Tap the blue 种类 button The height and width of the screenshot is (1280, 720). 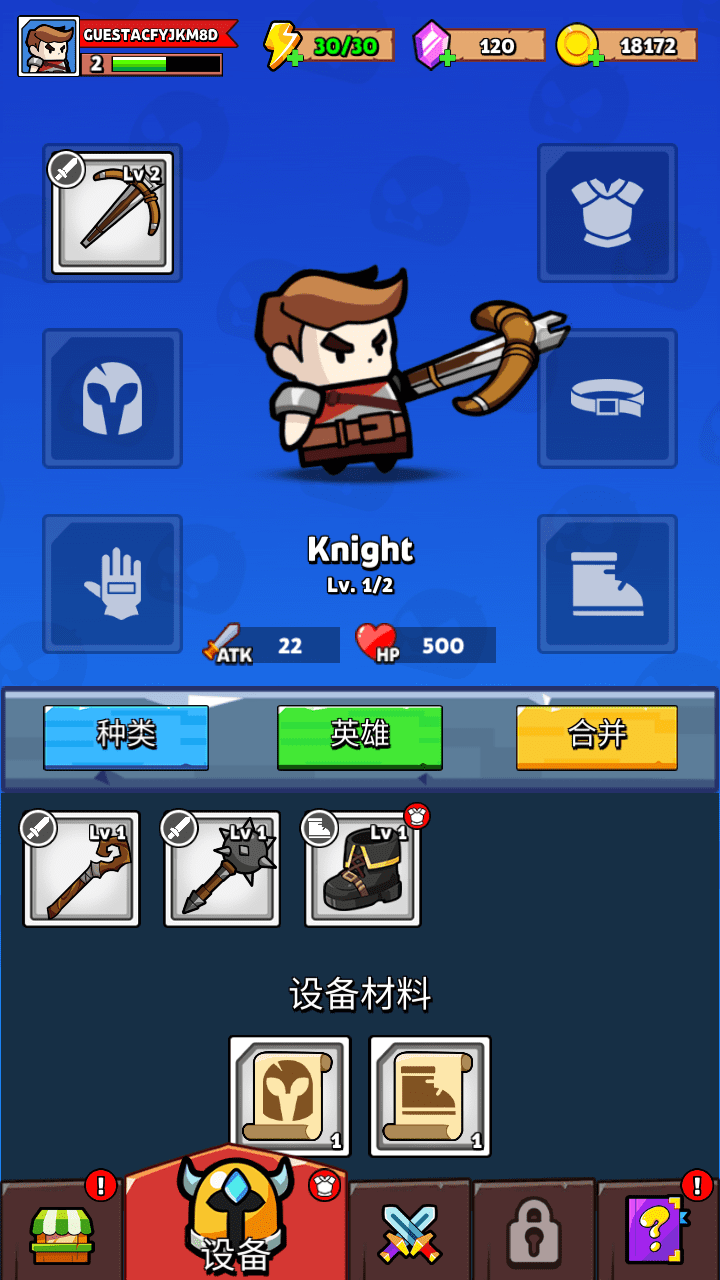(126, 736)
